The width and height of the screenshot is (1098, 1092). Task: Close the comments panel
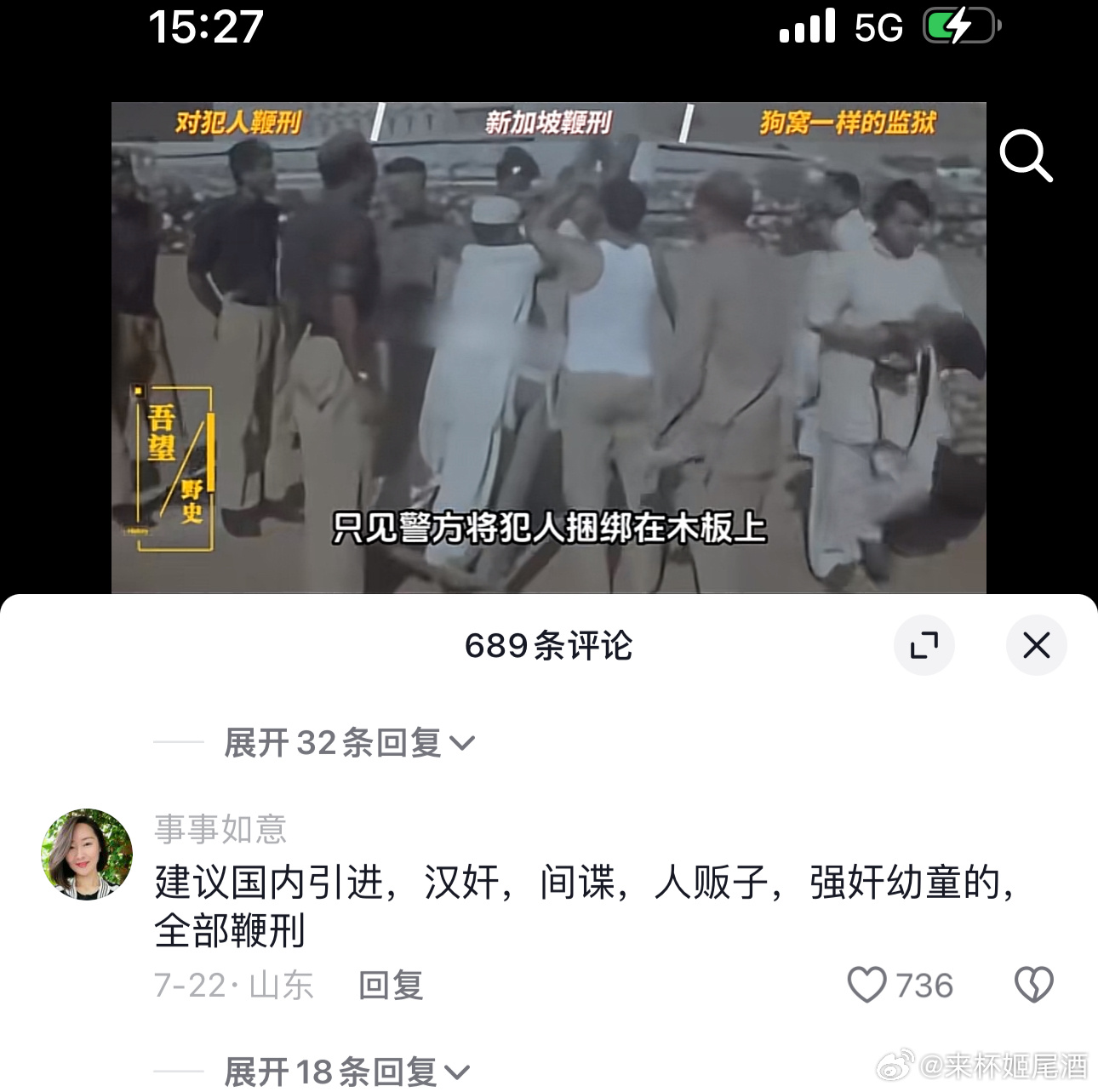[x=1036, y=645]
